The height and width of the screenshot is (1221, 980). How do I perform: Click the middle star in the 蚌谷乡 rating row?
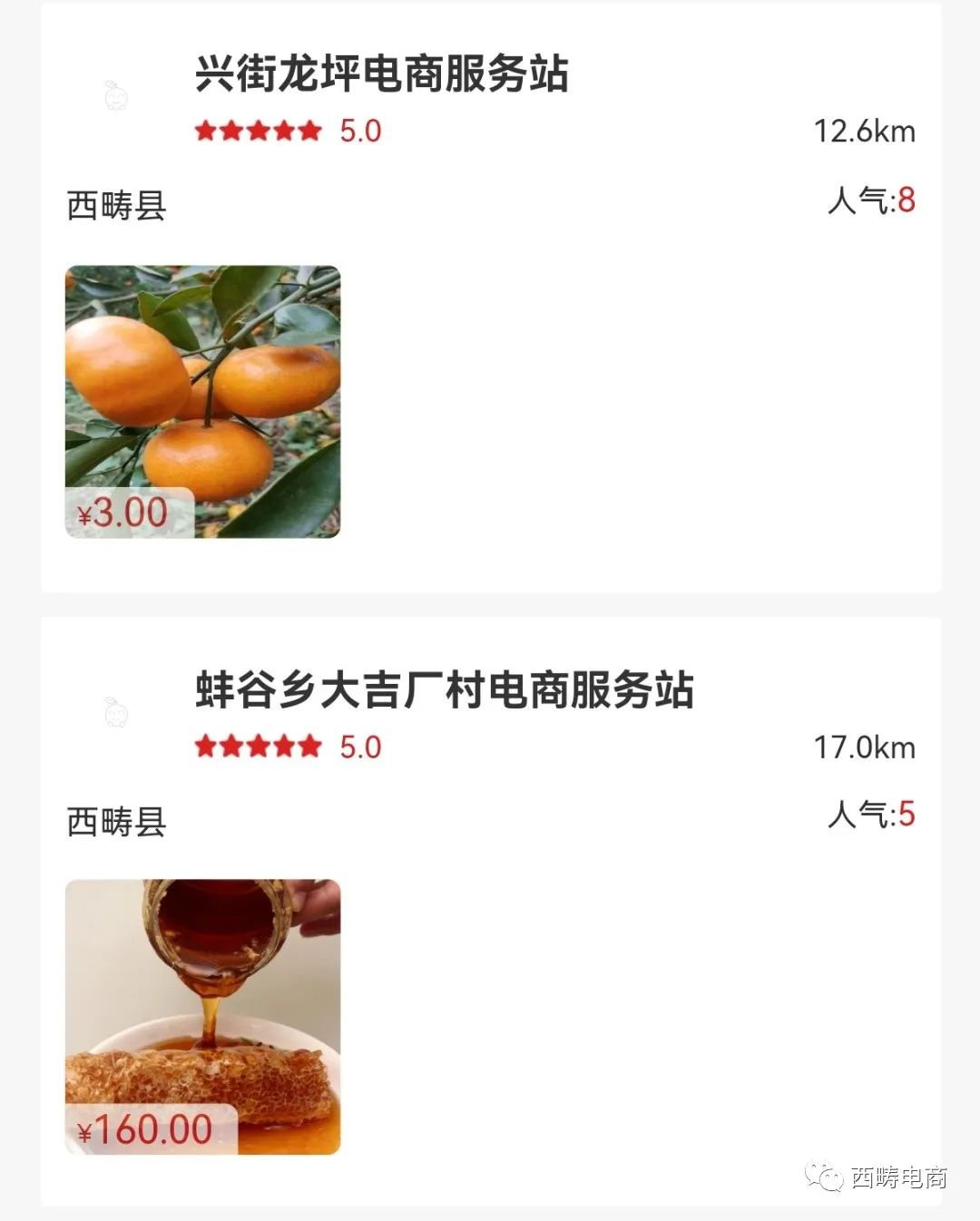coord(258,747)
